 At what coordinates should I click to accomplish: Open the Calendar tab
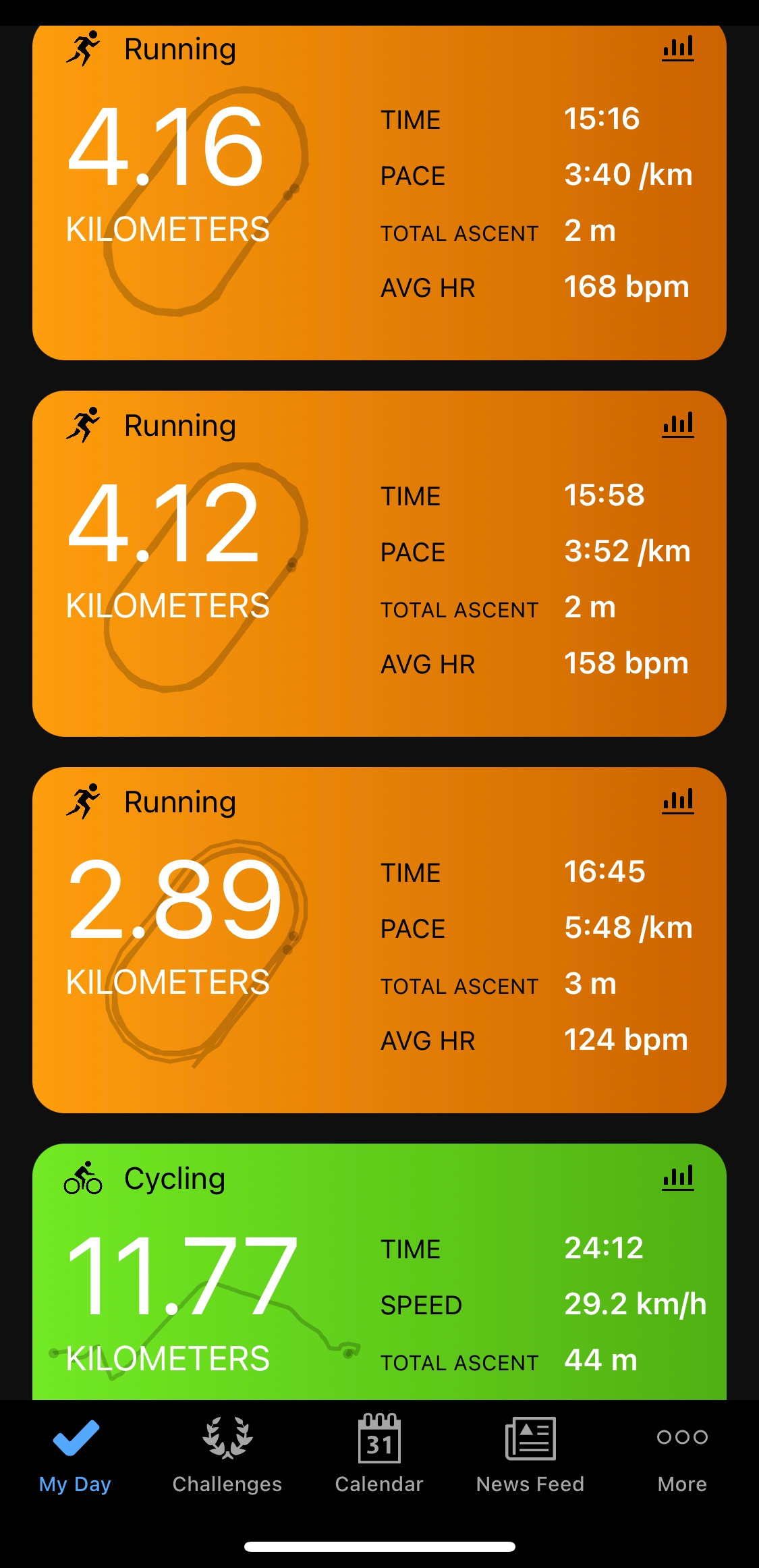(379, 1454)
